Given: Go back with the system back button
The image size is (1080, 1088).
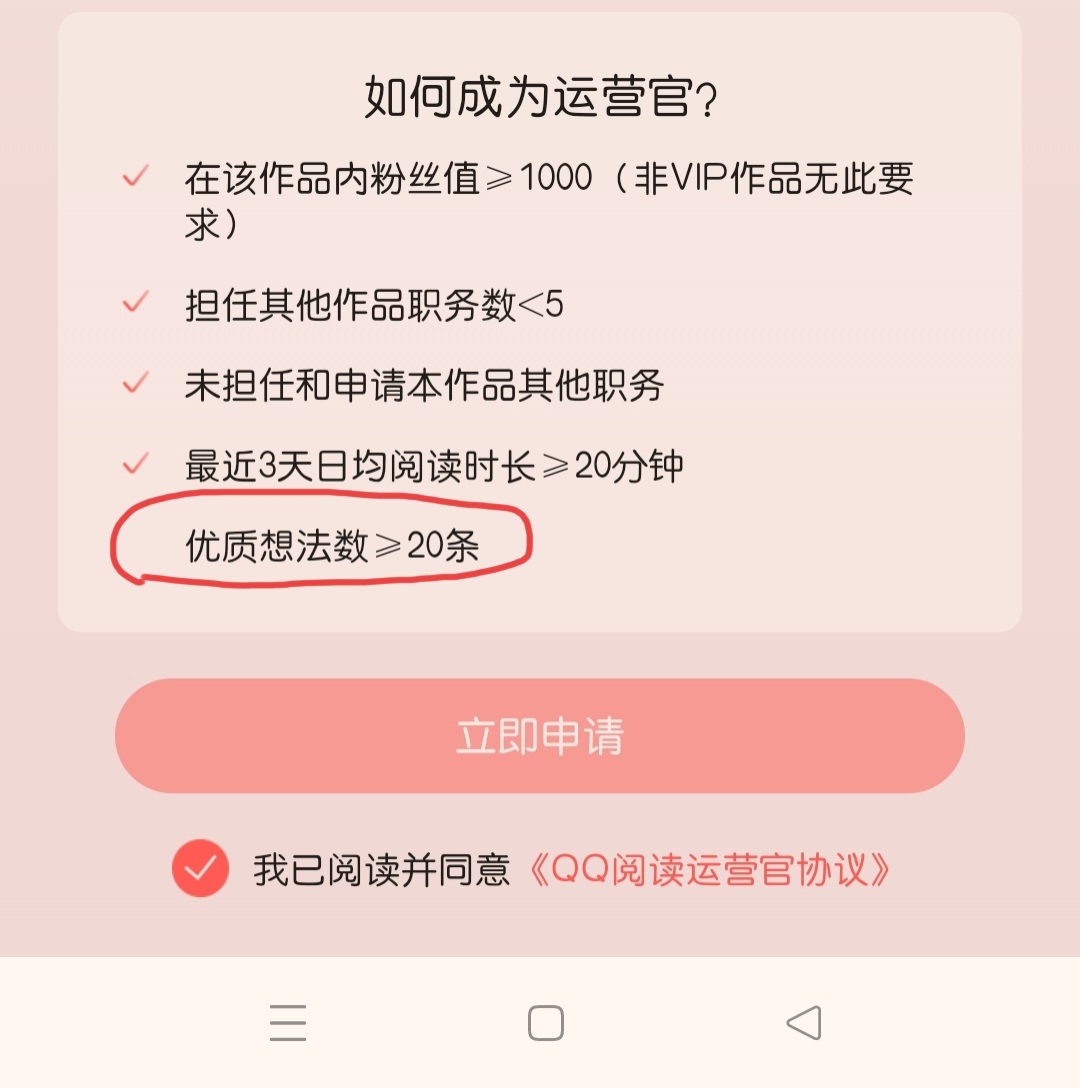Looking at the screenshot, I should [804, 1023].
